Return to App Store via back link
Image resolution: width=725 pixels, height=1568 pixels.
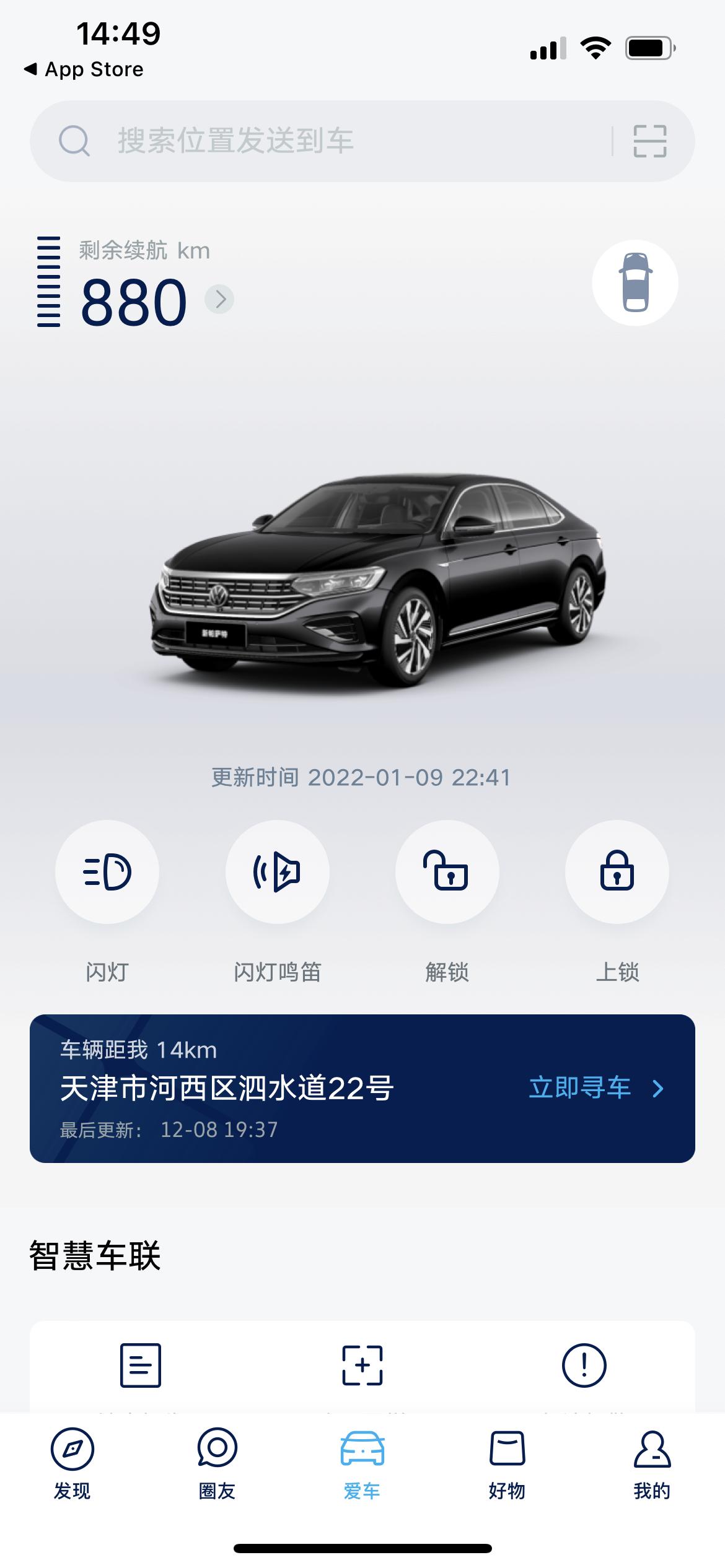[84, 69]
